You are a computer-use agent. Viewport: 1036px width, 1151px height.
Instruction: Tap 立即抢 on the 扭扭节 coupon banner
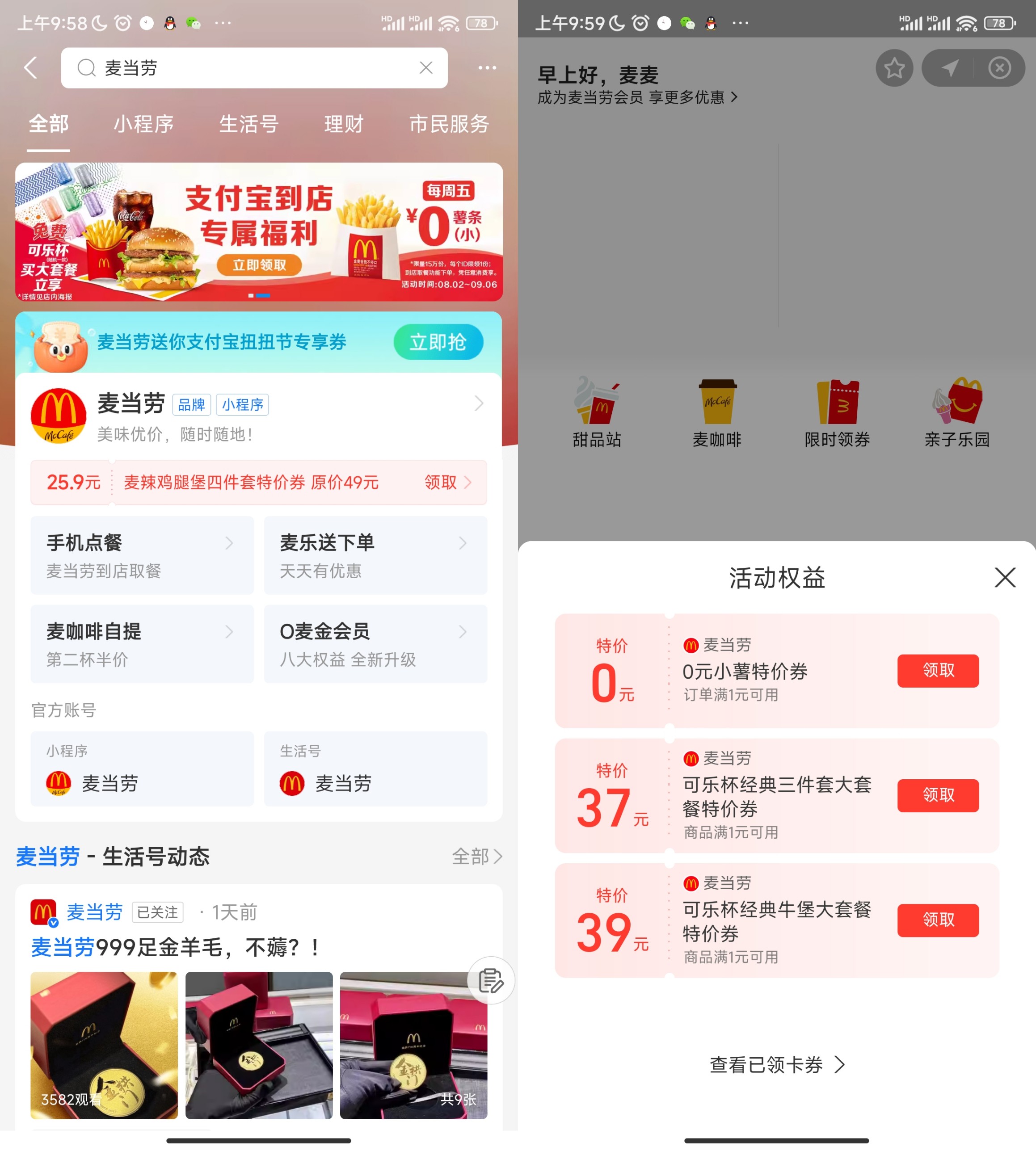click(x=438, y=342)
